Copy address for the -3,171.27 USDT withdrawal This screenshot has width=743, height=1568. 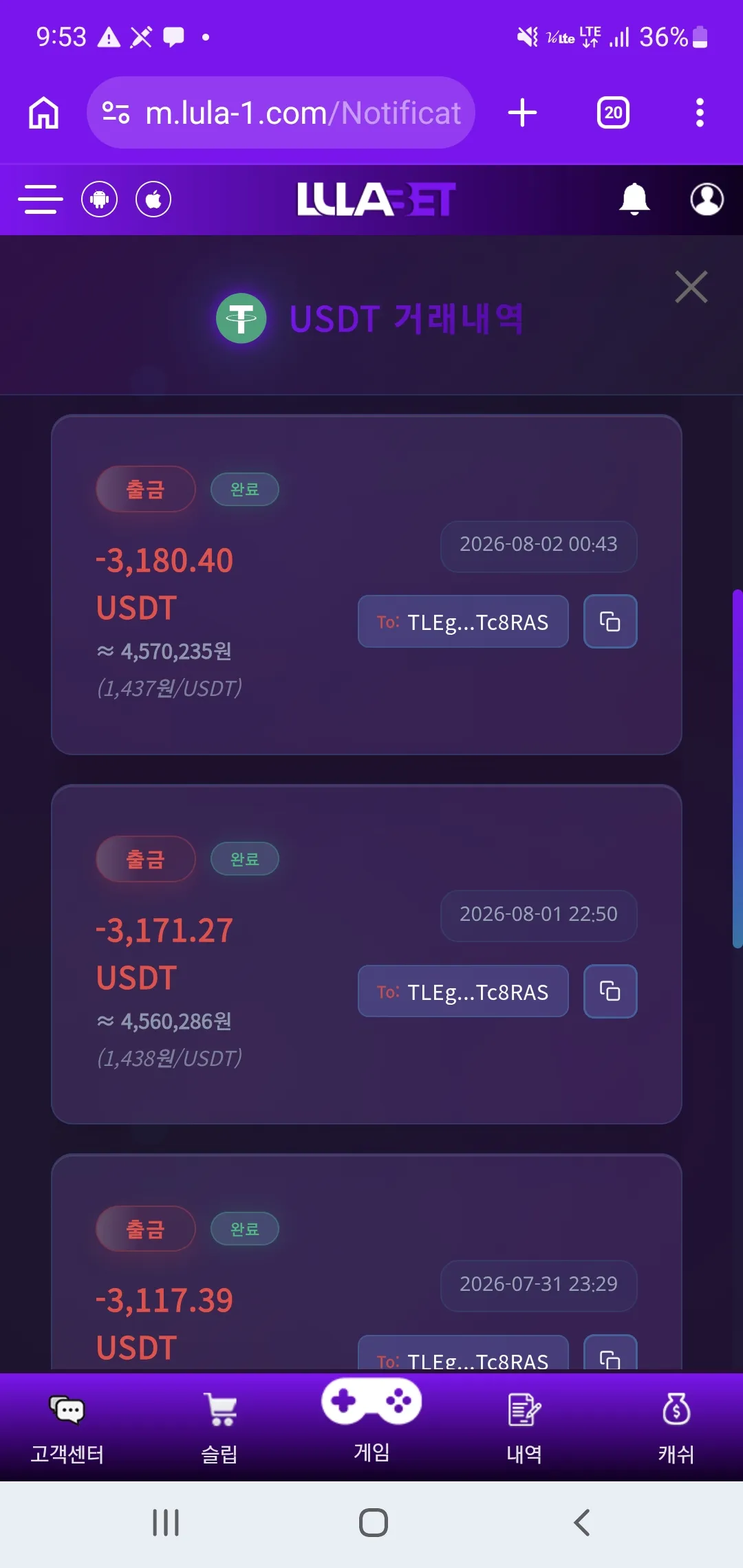point(610,992)
